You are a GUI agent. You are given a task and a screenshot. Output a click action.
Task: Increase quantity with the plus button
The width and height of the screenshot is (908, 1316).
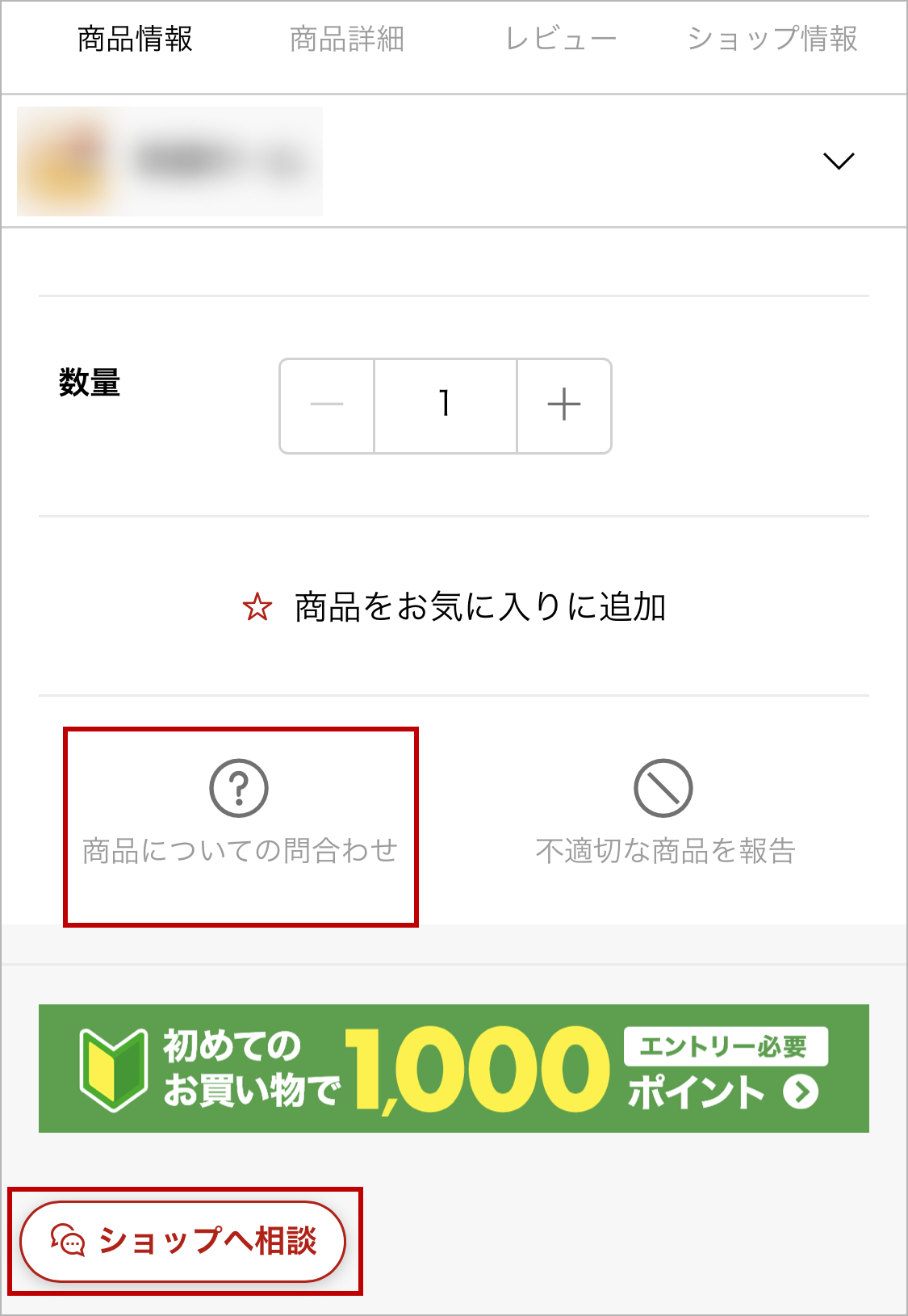point(564,405)
